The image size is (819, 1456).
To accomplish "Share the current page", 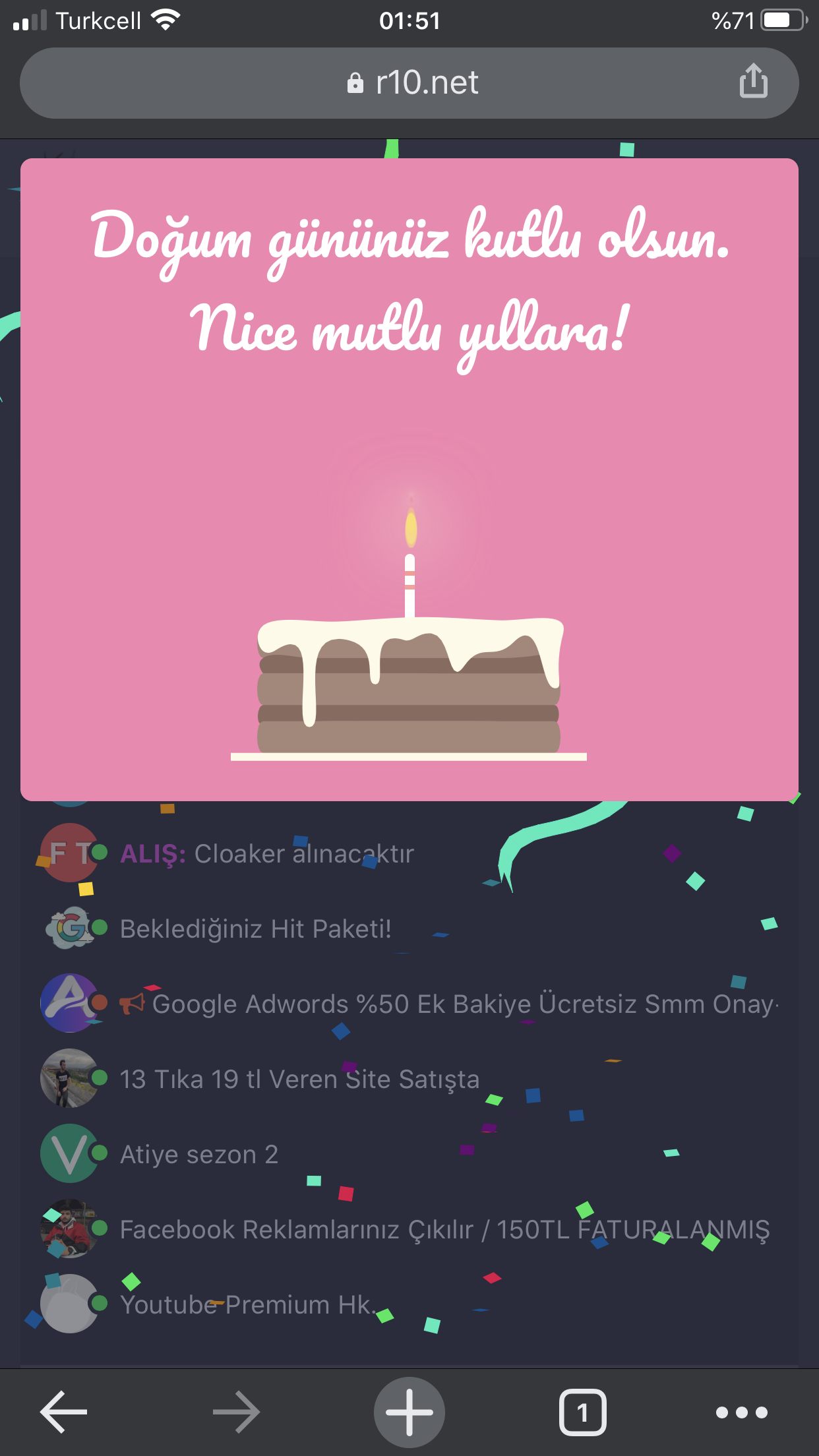I will click(752, 82).
